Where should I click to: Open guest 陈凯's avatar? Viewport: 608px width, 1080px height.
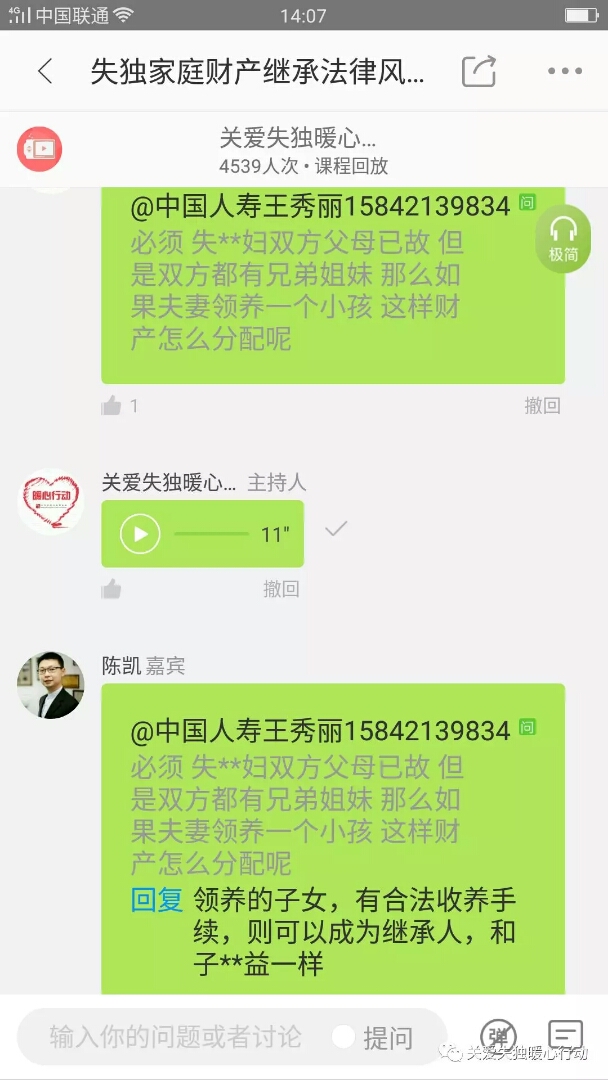coord(50,685)
